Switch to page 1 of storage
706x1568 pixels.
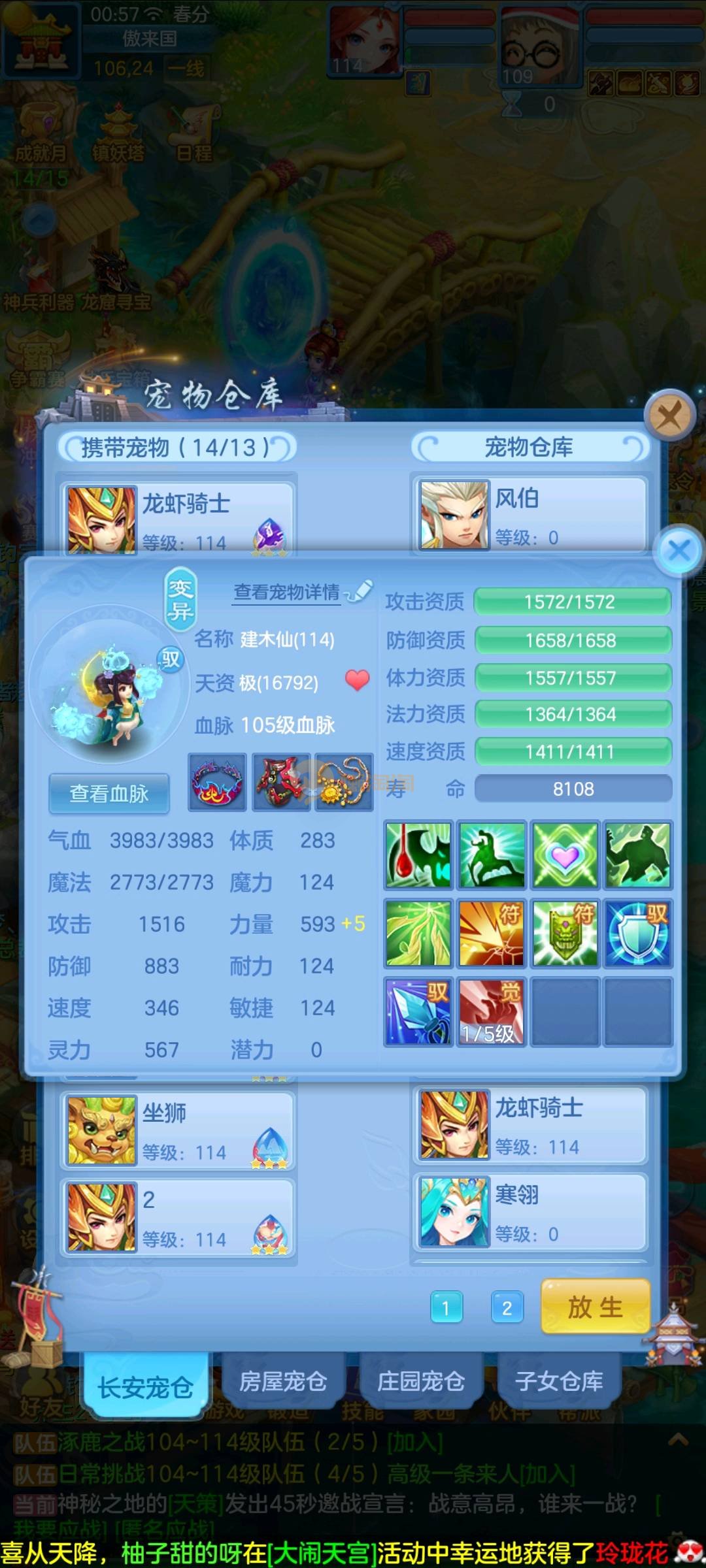click(x=446, y=1307)
